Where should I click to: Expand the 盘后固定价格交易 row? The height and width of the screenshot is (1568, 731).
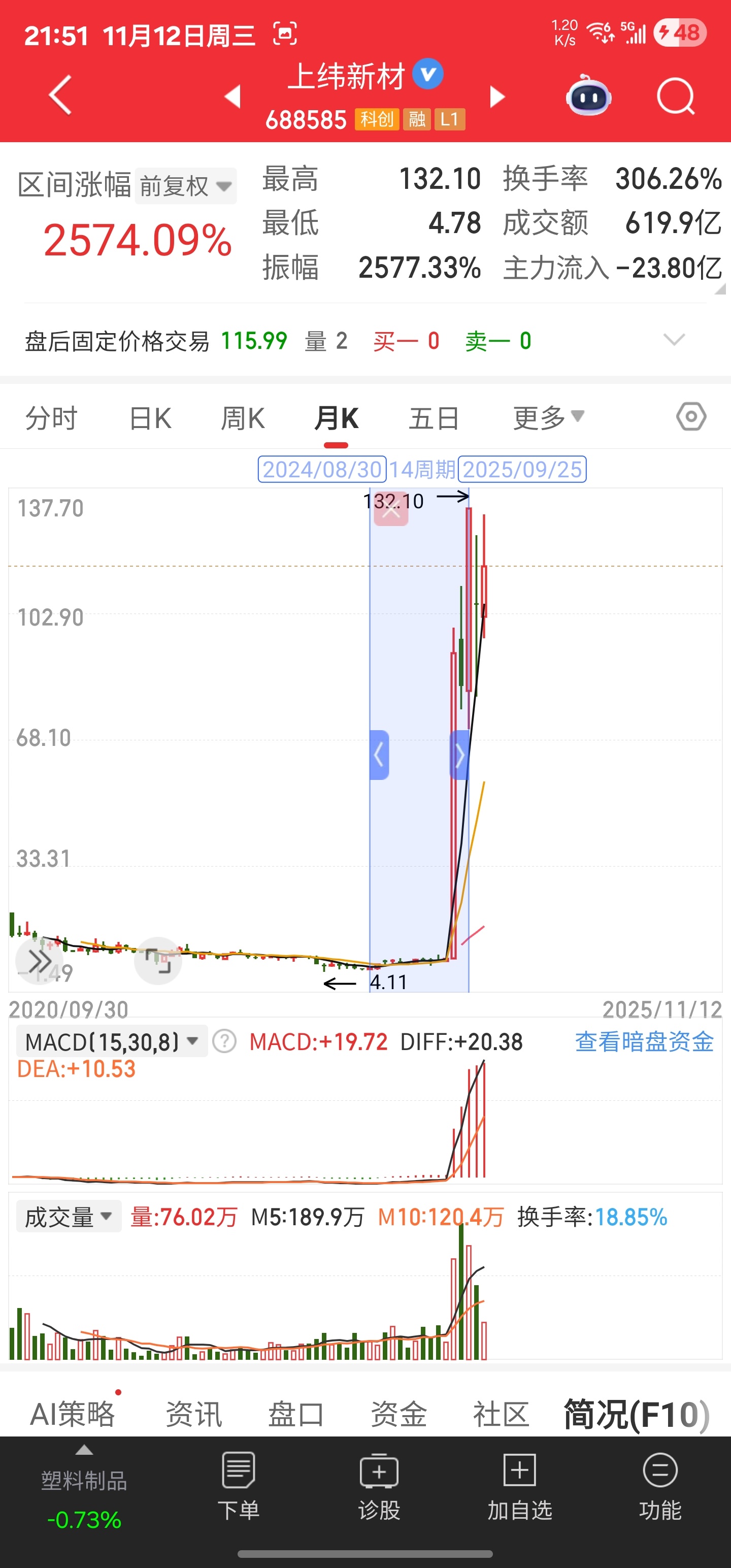[674, 340]
